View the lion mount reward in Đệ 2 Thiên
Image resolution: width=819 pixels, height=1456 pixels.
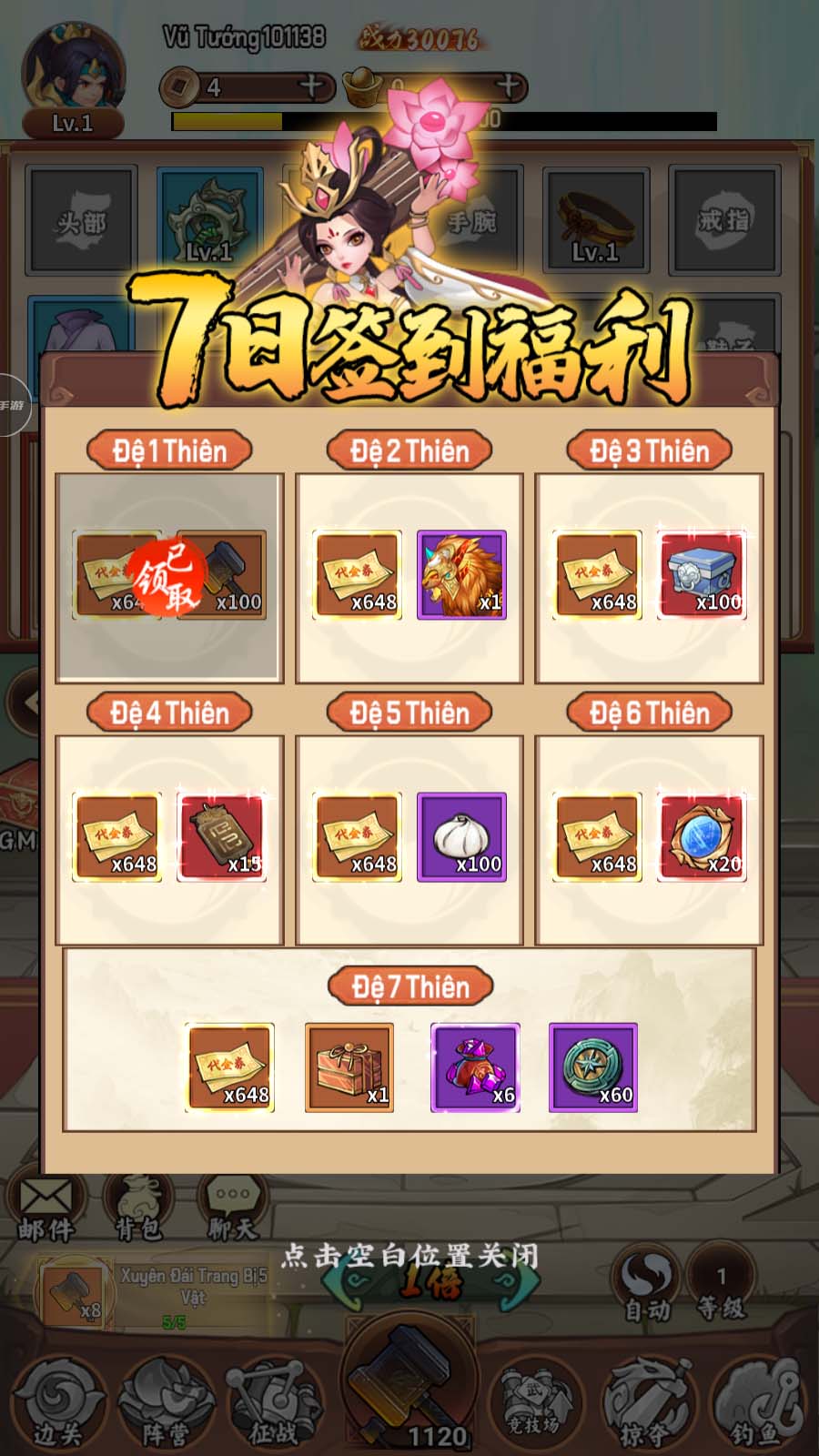(x=461, y=575)
